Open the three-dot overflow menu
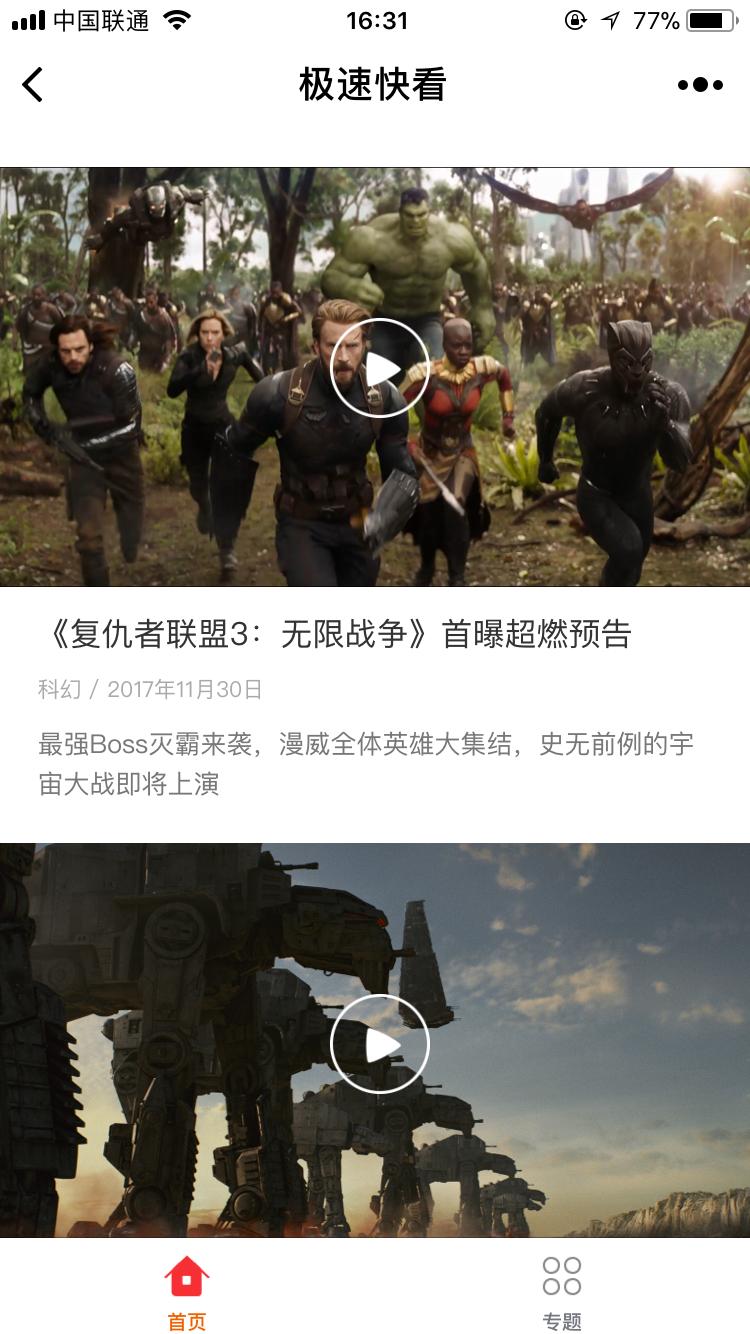This screenshot has width=750, height=1334. 700,85
